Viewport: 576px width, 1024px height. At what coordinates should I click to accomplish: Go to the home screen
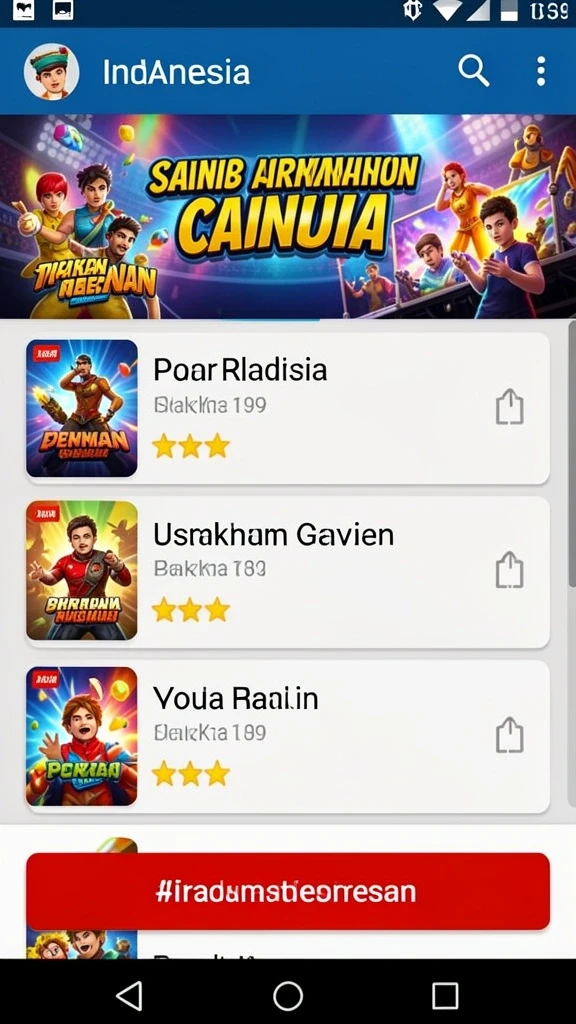[288, 996]
